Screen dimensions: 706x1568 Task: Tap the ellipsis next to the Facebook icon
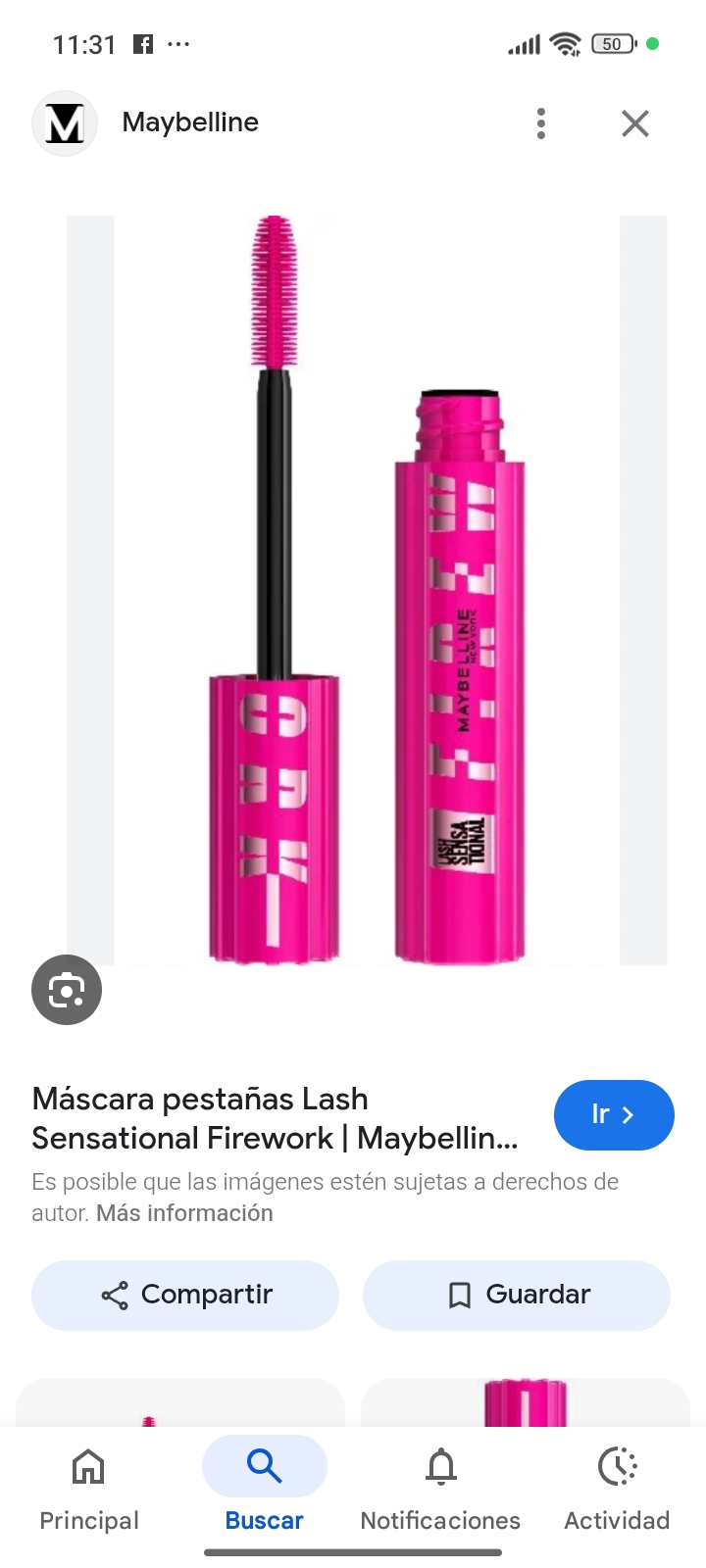178,43
